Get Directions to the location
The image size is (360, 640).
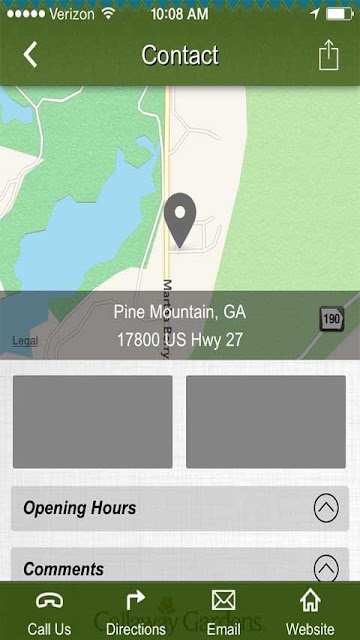(136, 612)
